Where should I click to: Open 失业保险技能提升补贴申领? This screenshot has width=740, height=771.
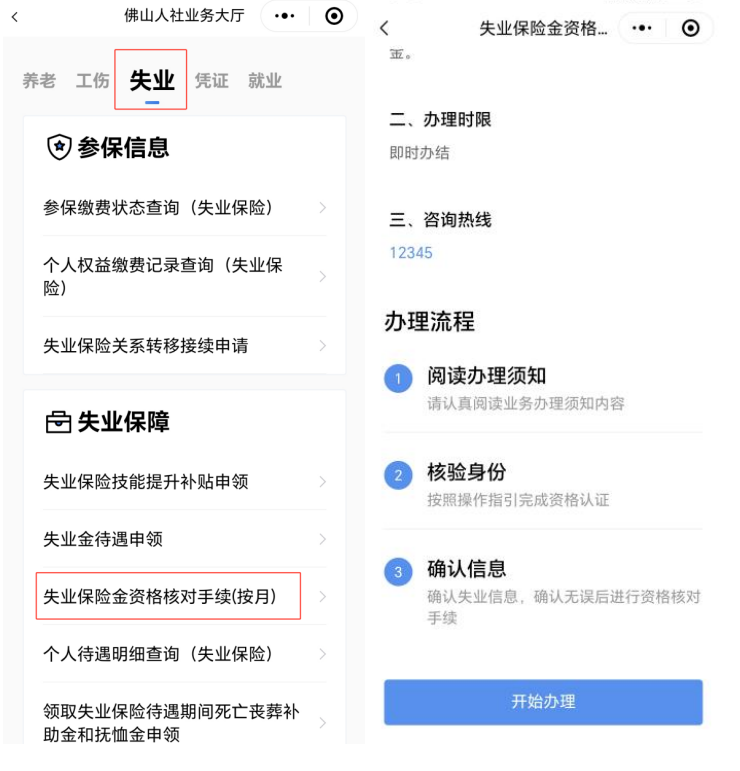tap(185, 482)
